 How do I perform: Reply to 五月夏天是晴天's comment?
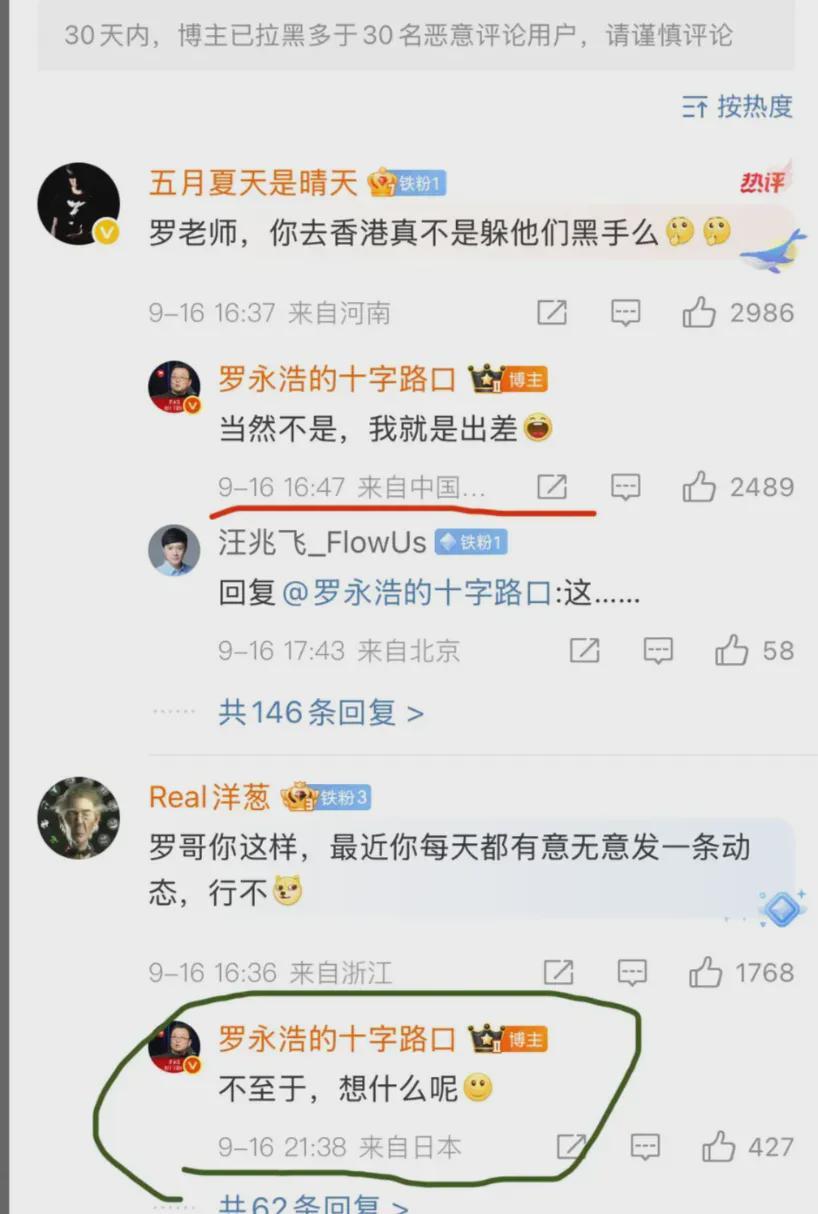tap(626, 313)
